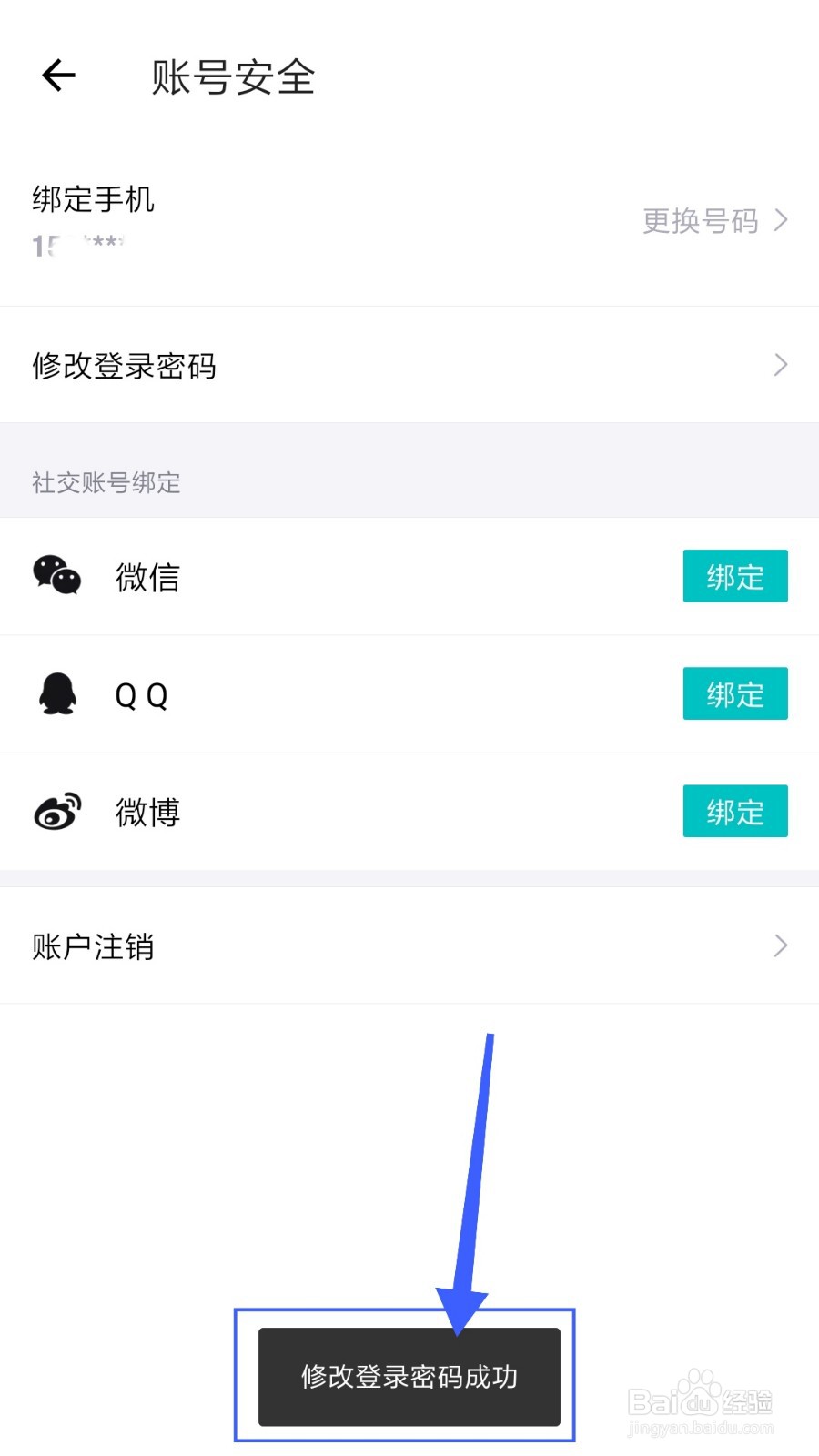Open the chevron next to 更换号码
The height and width of the screenshot is (1456, 819).
pyautogui.click(x=780, y=221)
